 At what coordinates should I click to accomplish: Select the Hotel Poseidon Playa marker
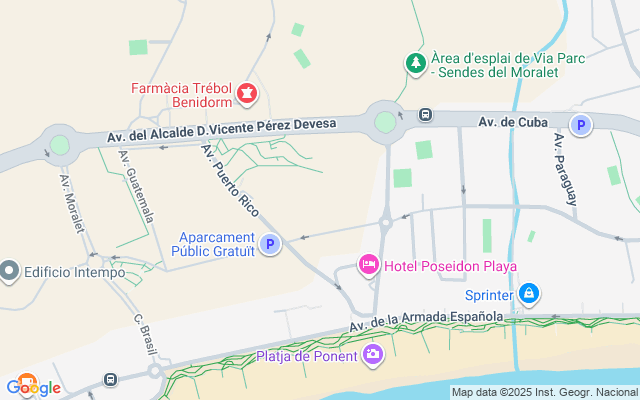tap(368, 266)
